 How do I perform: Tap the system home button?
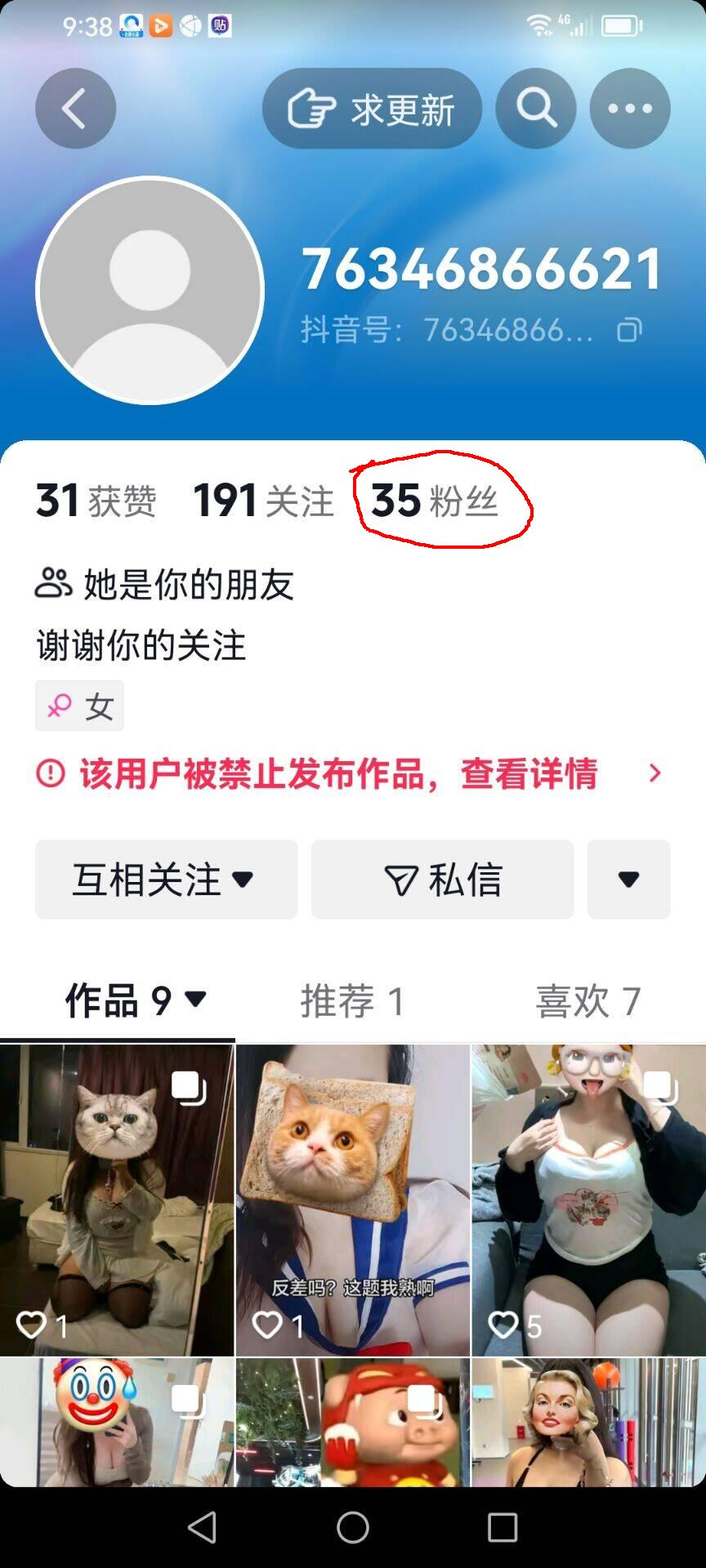(353, 1526)
